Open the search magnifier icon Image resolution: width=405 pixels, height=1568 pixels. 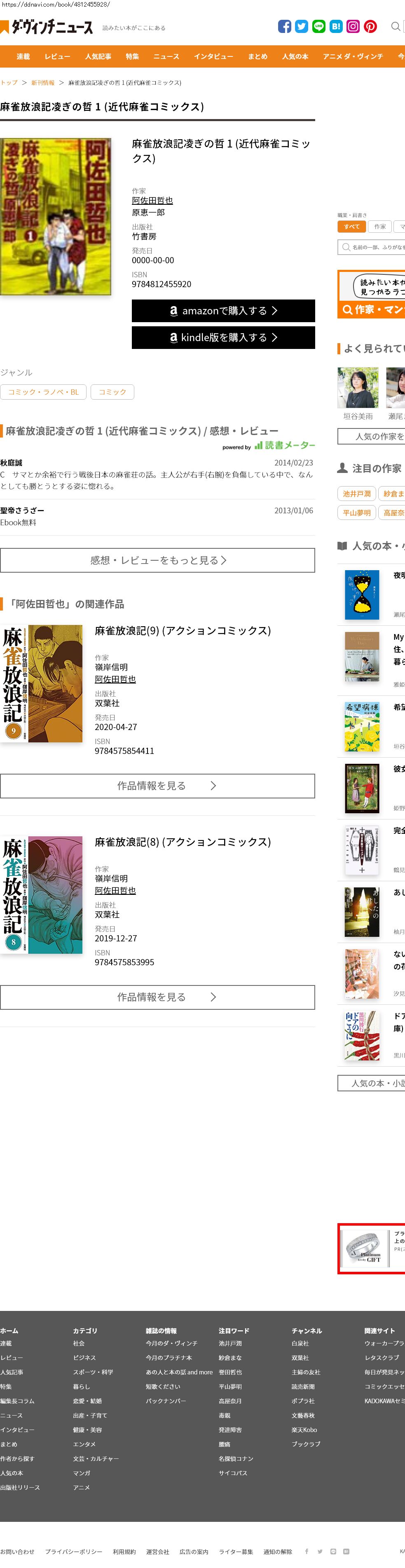pyautogui.click(x=395, y=26)
